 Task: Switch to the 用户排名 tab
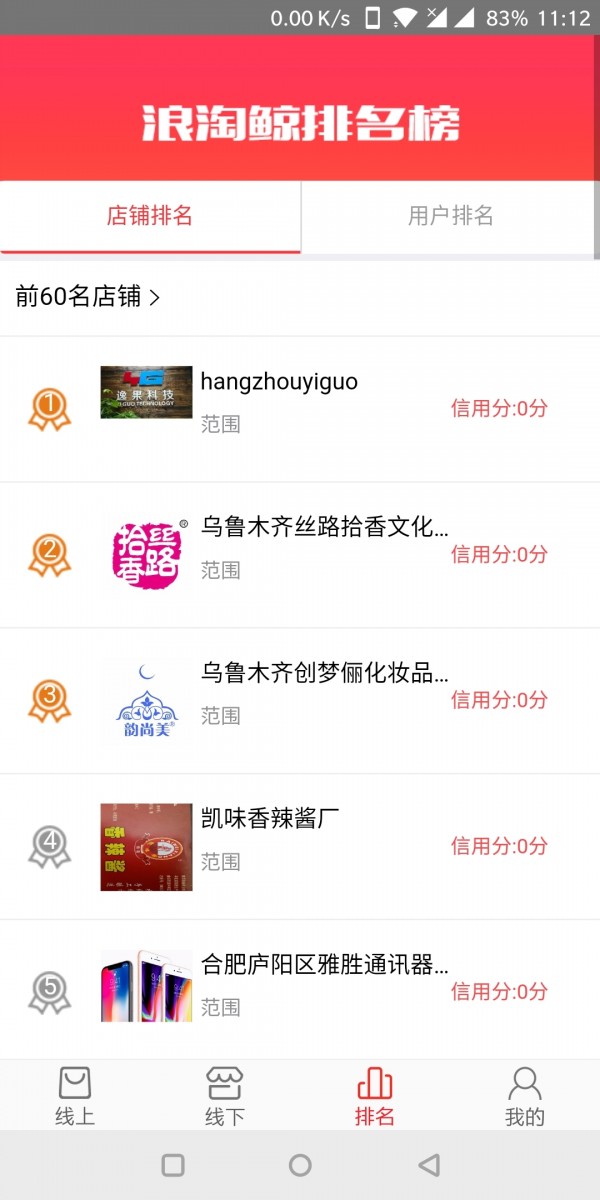[x=450, y=216]
